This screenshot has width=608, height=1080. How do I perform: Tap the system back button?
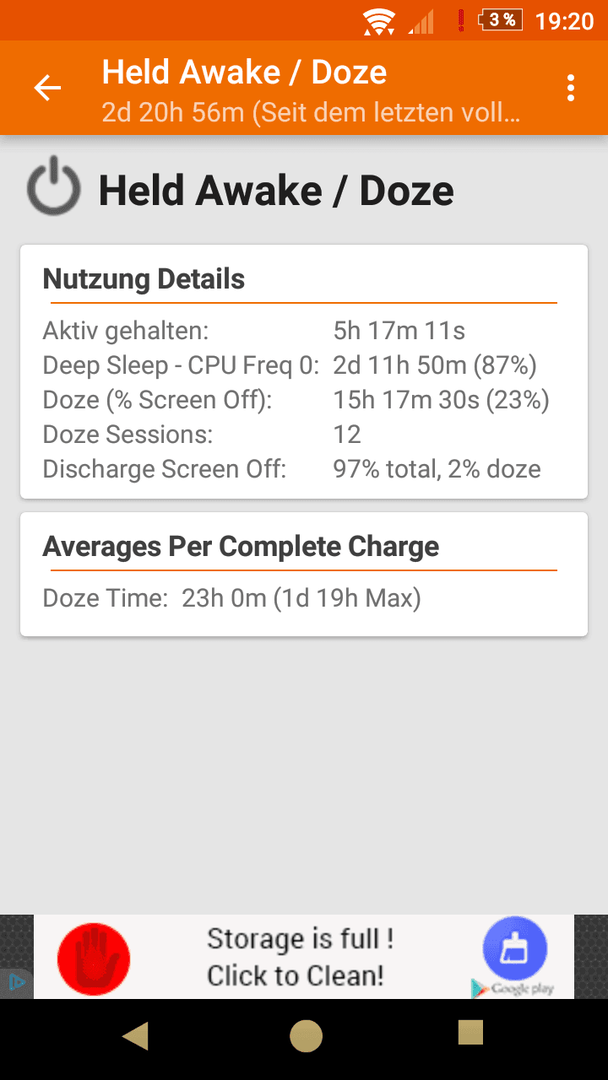click(135, 1035)
